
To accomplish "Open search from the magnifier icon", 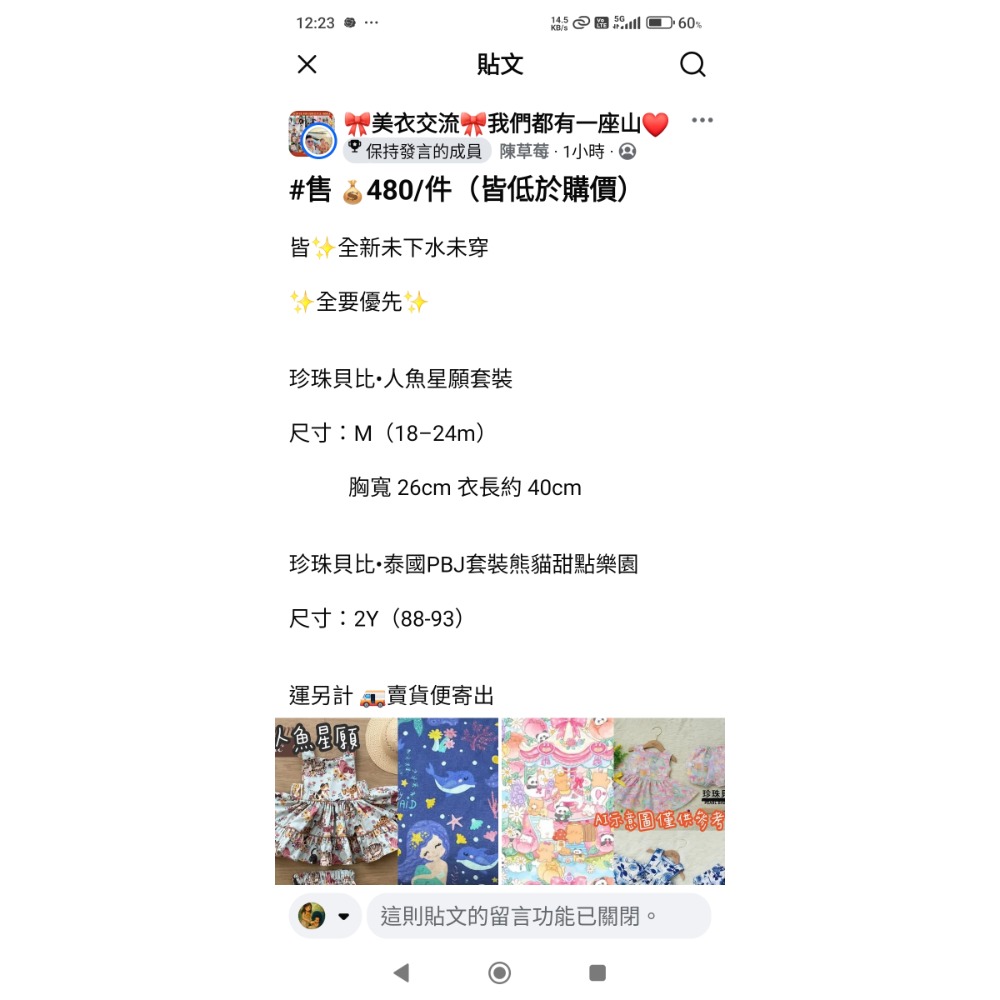I will click(x=692, y=65).
